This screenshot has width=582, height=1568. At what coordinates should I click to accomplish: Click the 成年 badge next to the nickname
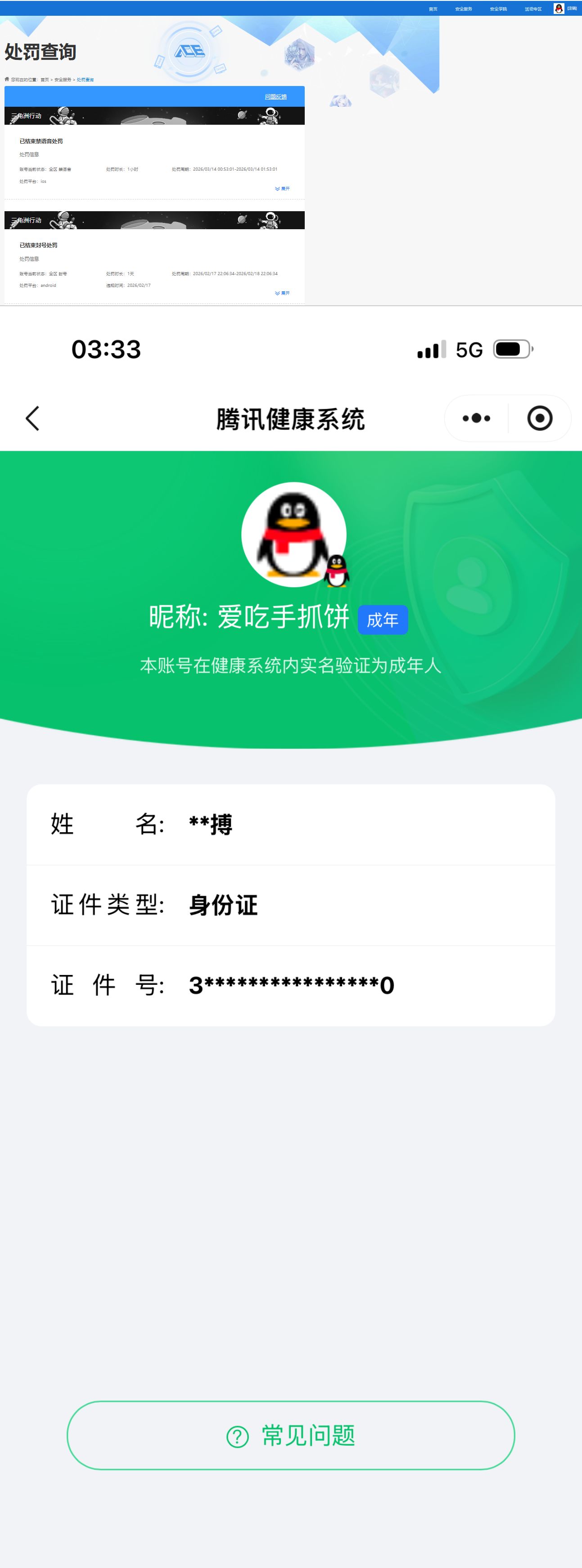point(383,620)
